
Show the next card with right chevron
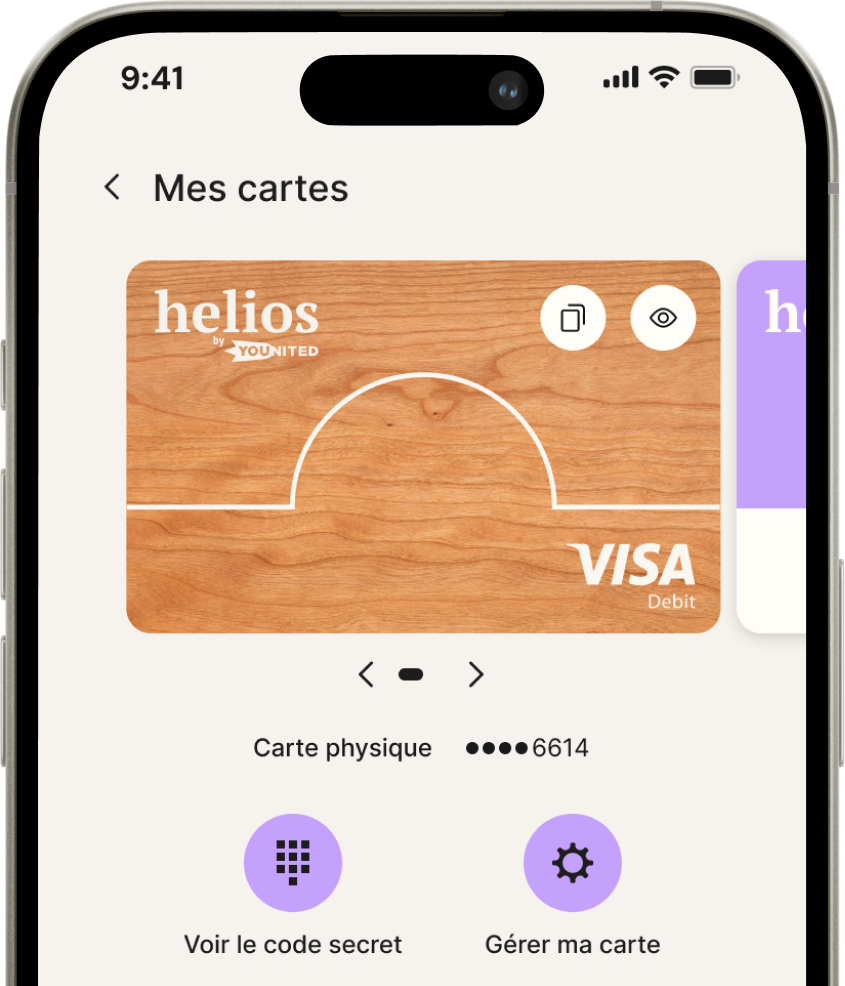476,675
